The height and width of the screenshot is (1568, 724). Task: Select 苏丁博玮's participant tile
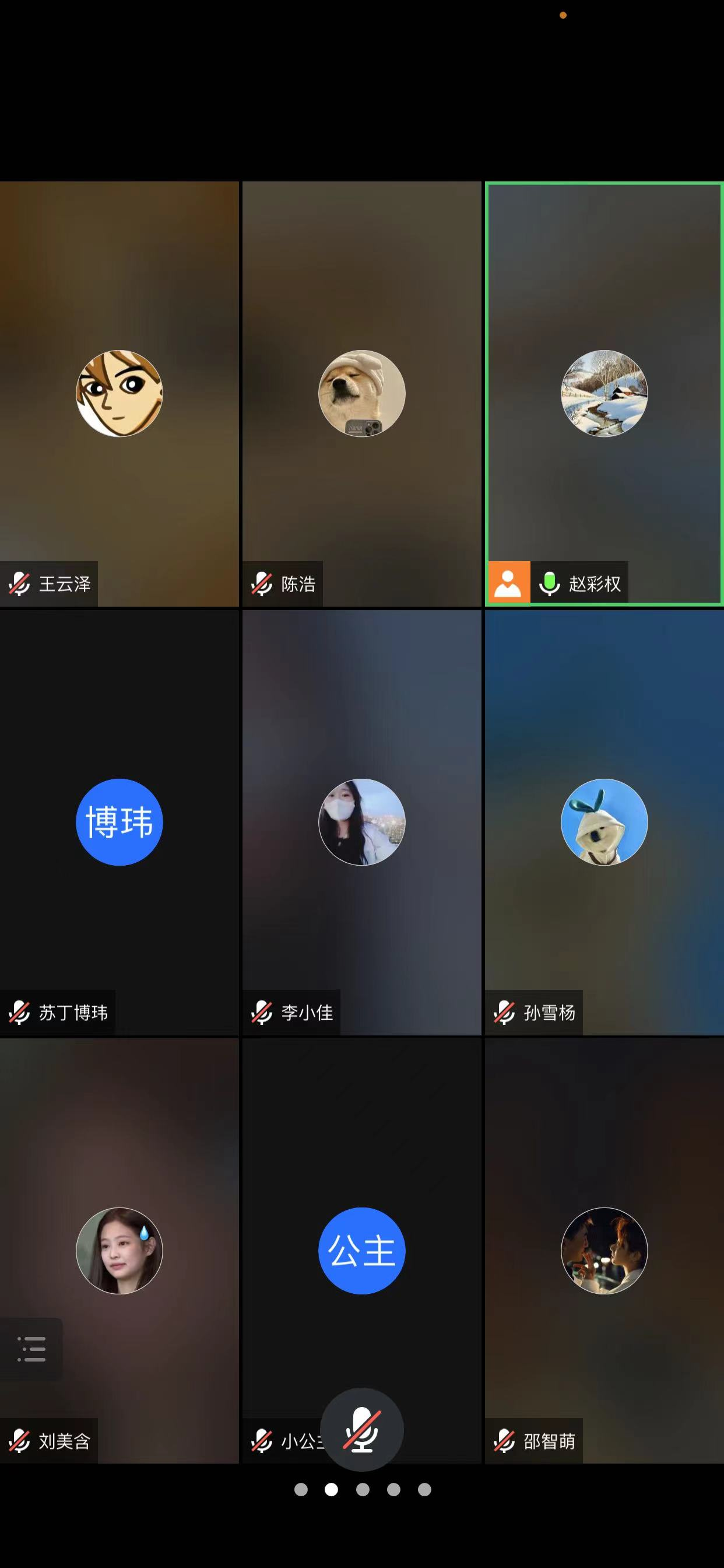[x=120, y=822]
